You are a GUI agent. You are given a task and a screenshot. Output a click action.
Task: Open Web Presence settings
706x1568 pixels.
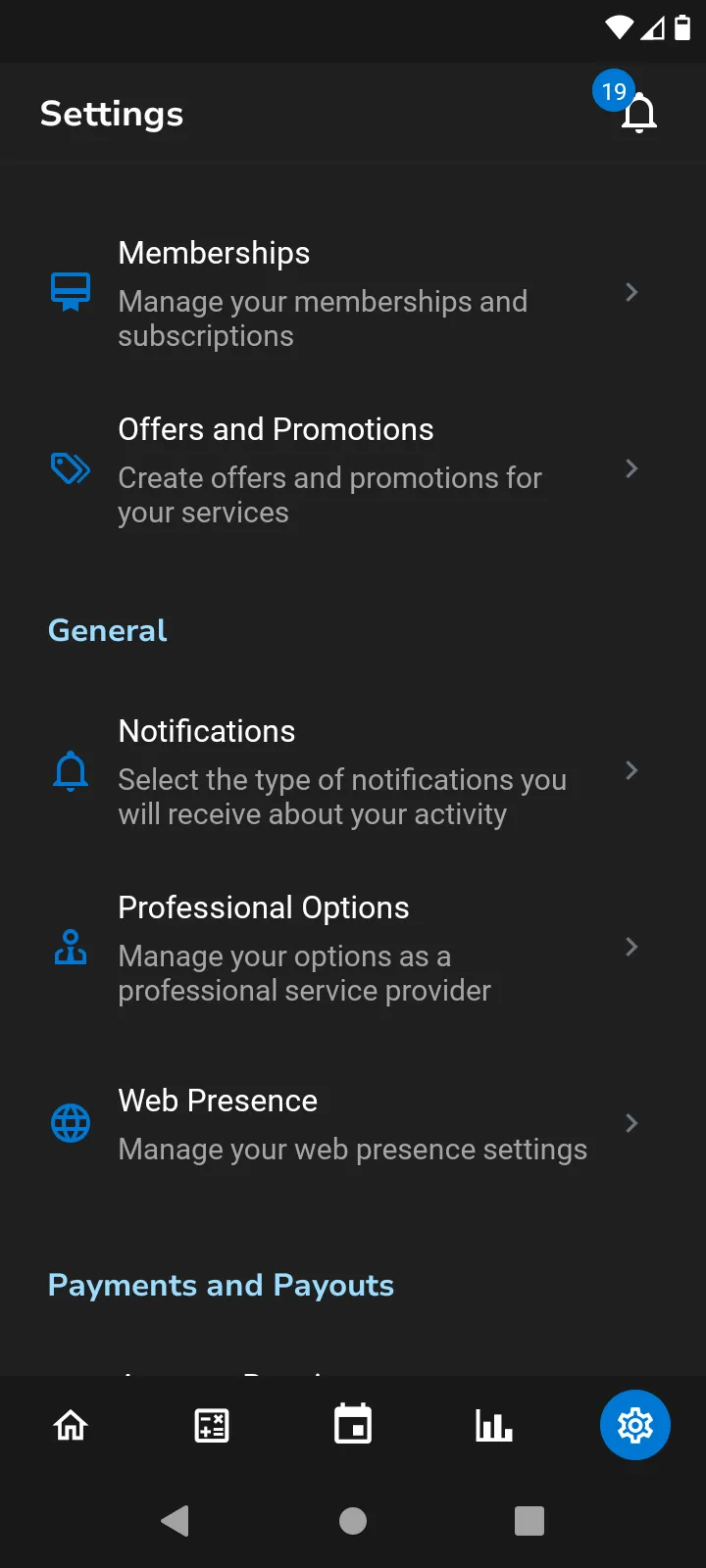point(353,1123)
